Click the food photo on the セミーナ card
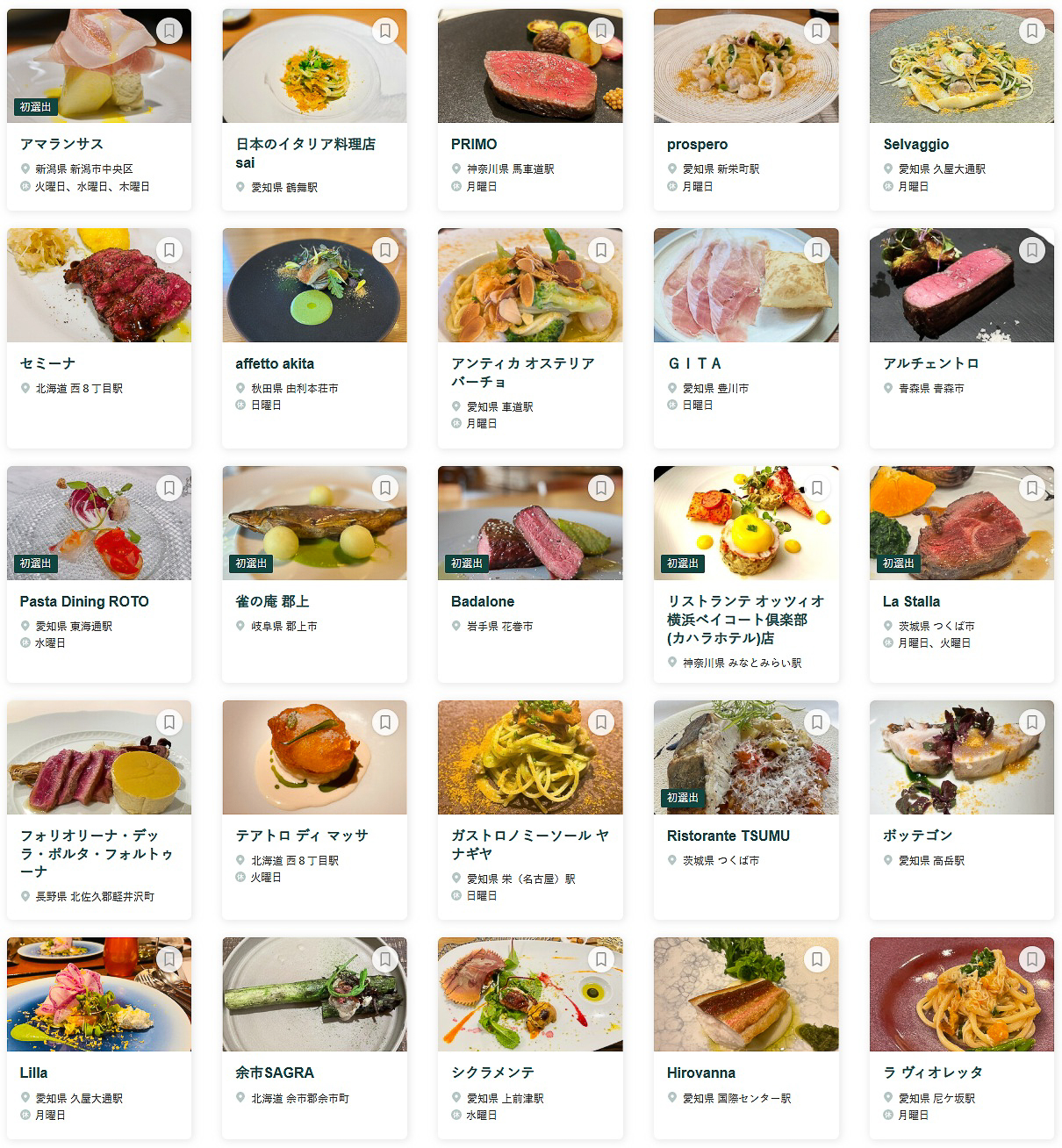This screenshot has width=1062, height=1148. click(x=98, y=284)
